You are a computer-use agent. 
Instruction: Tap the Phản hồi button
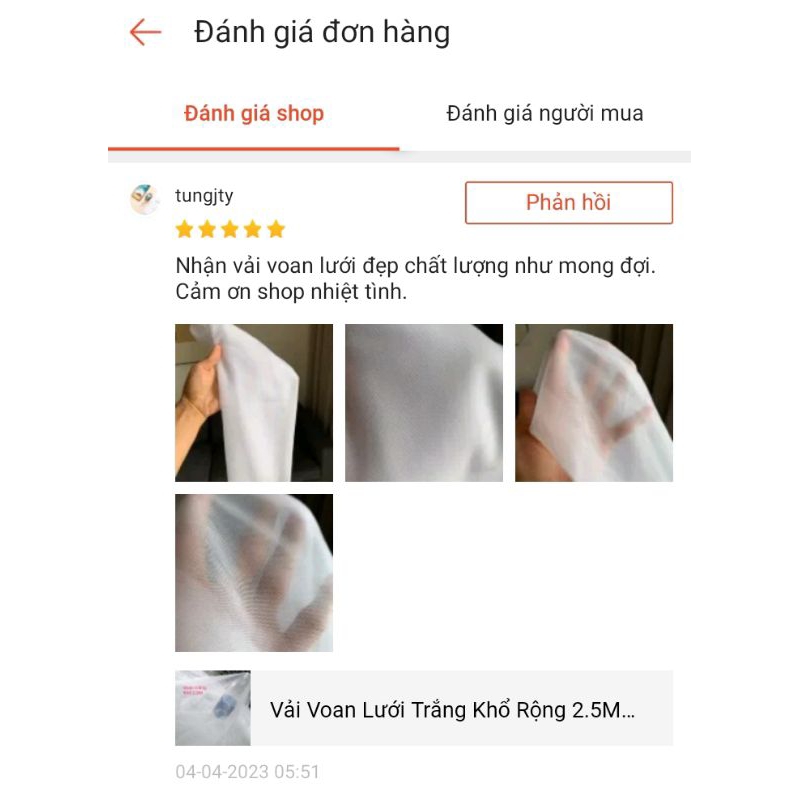(568, 203)
